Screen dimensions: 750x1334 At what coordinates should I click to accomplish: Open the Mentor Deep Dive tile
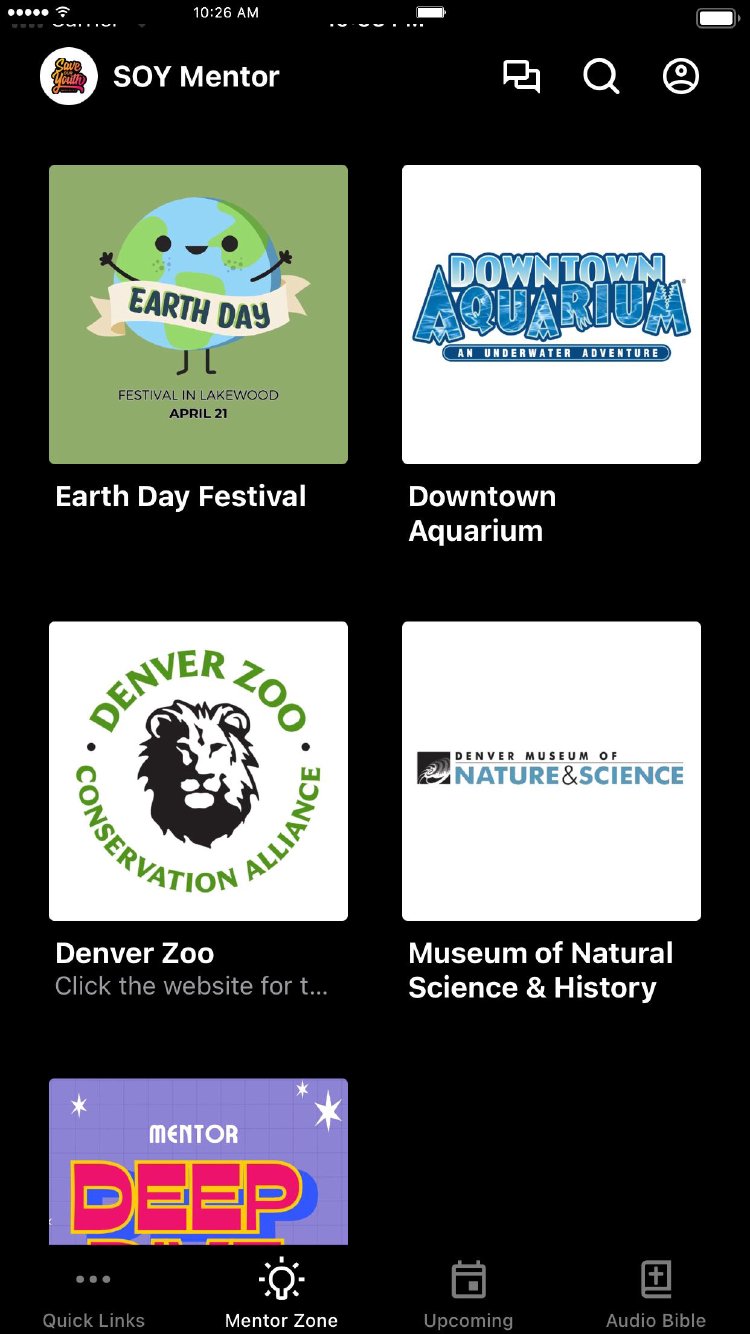(198, 1162)
